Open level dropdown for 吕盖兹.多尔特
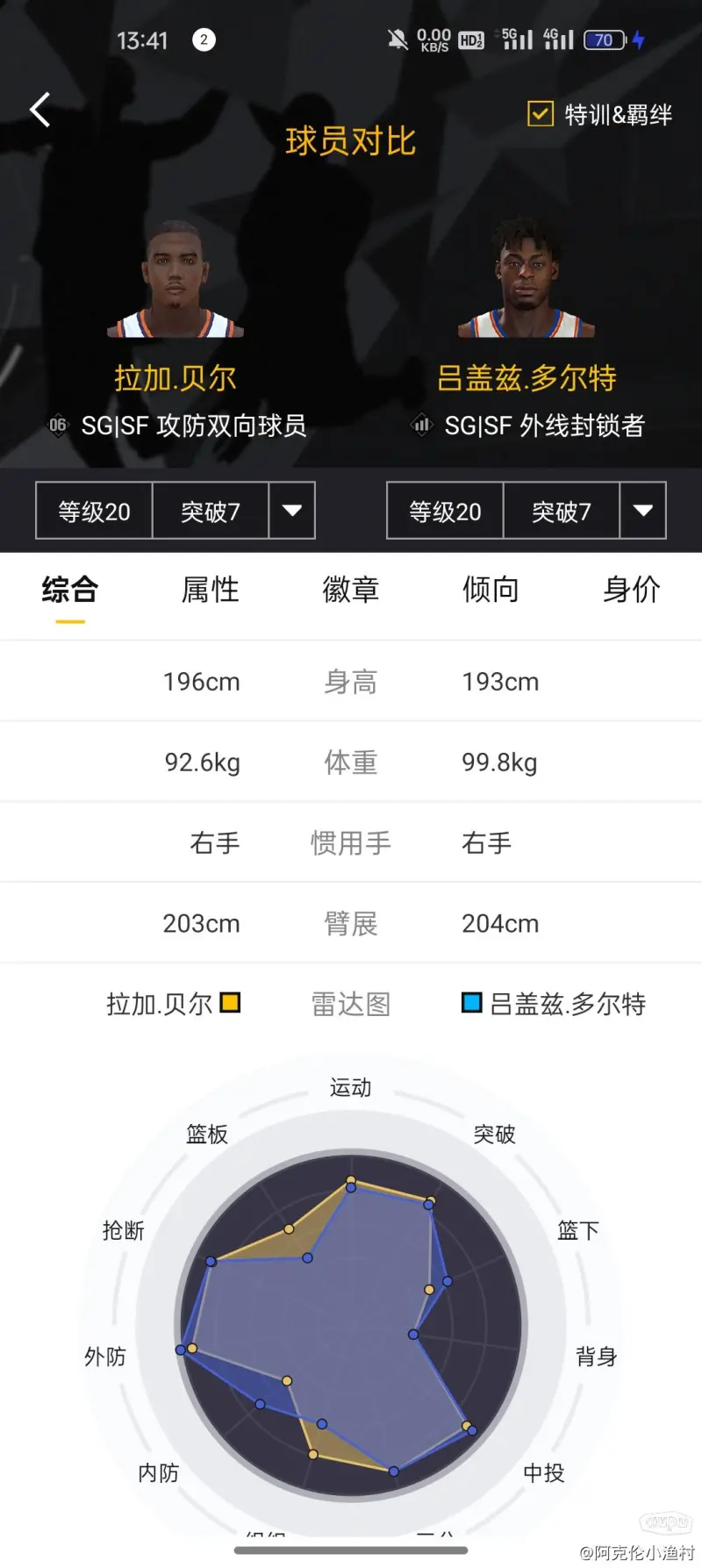 (642, 511)
